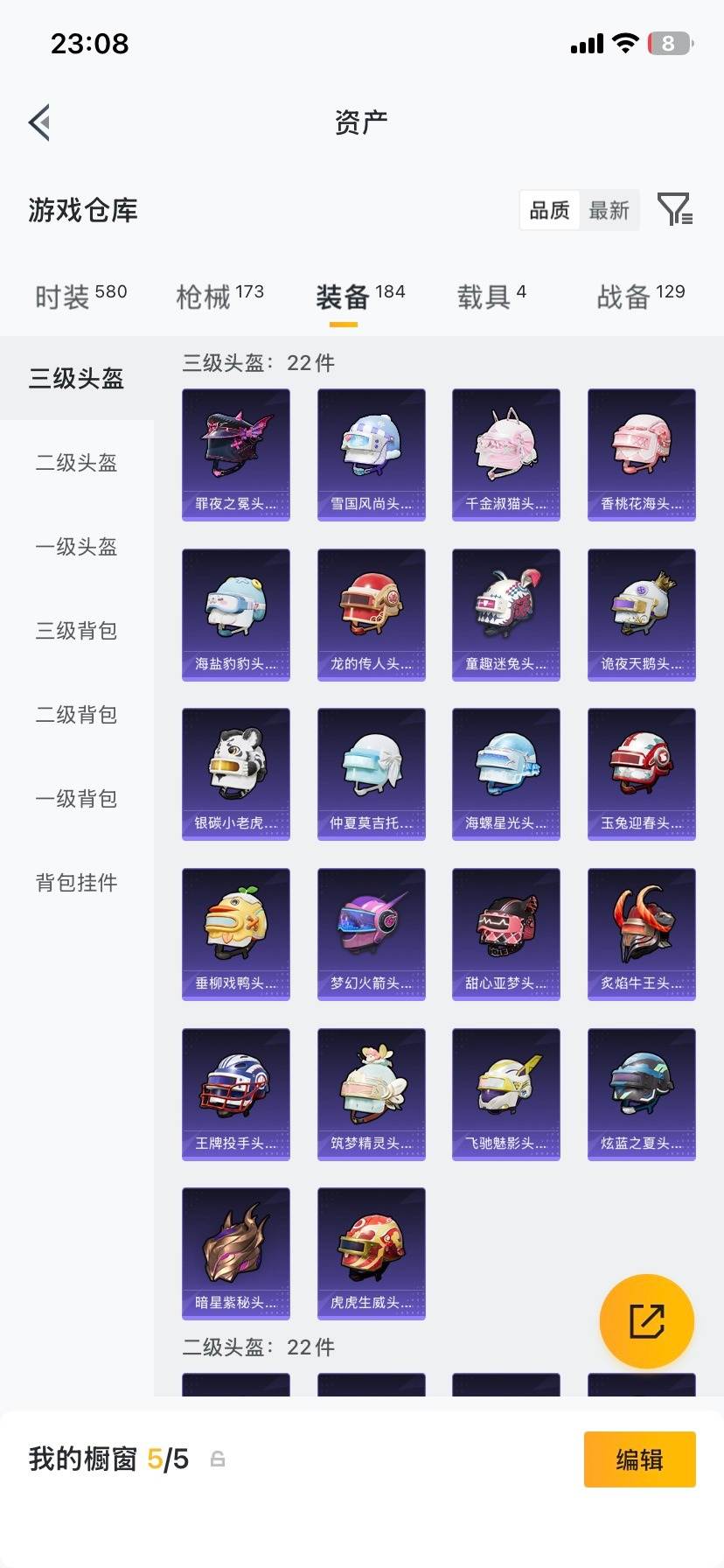
Task: Open the filter icon next to 最新
Action: [x=674, y=210]
